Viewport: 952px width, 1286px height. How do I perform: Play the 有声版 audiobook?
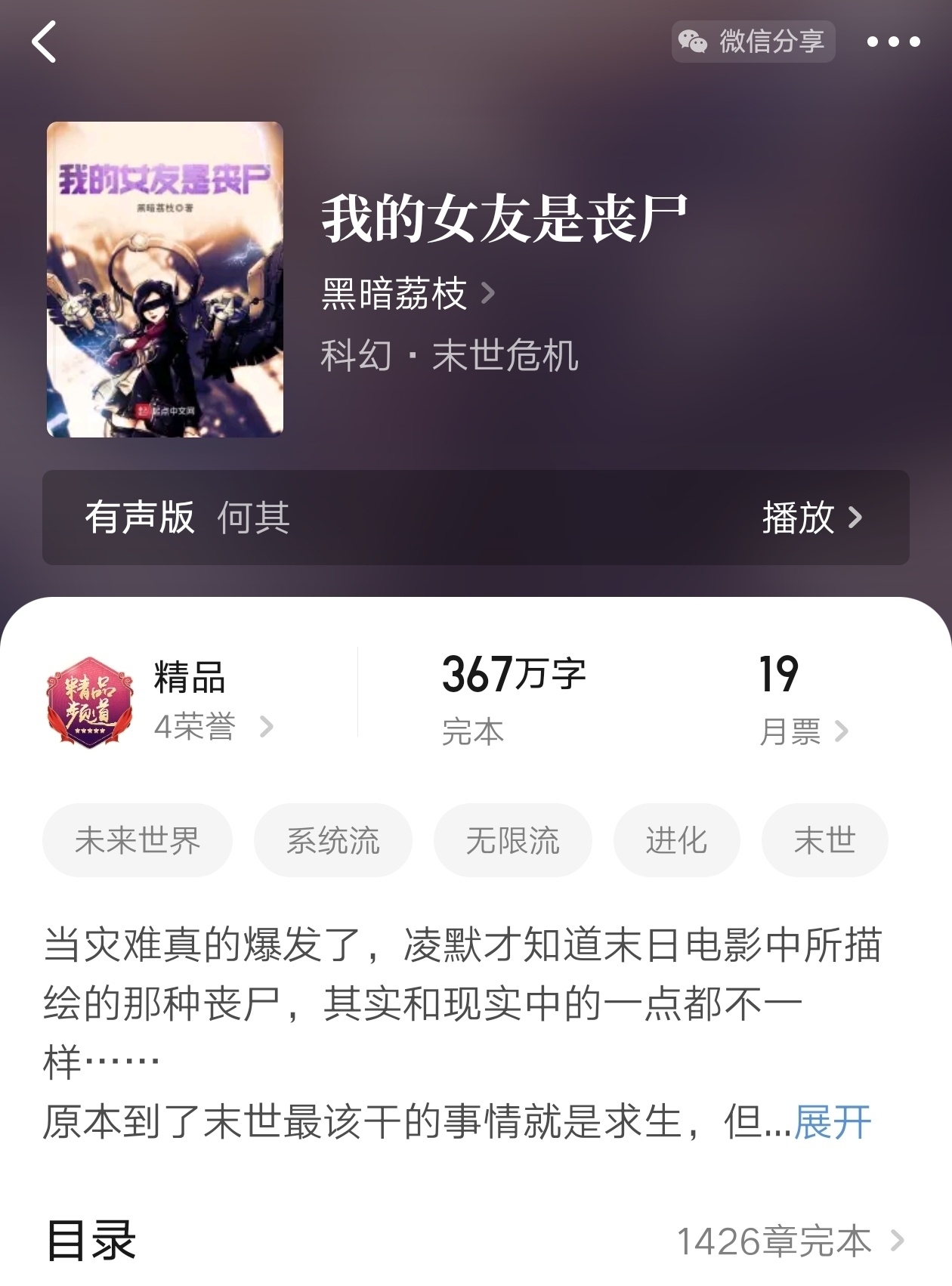point(811,518)
